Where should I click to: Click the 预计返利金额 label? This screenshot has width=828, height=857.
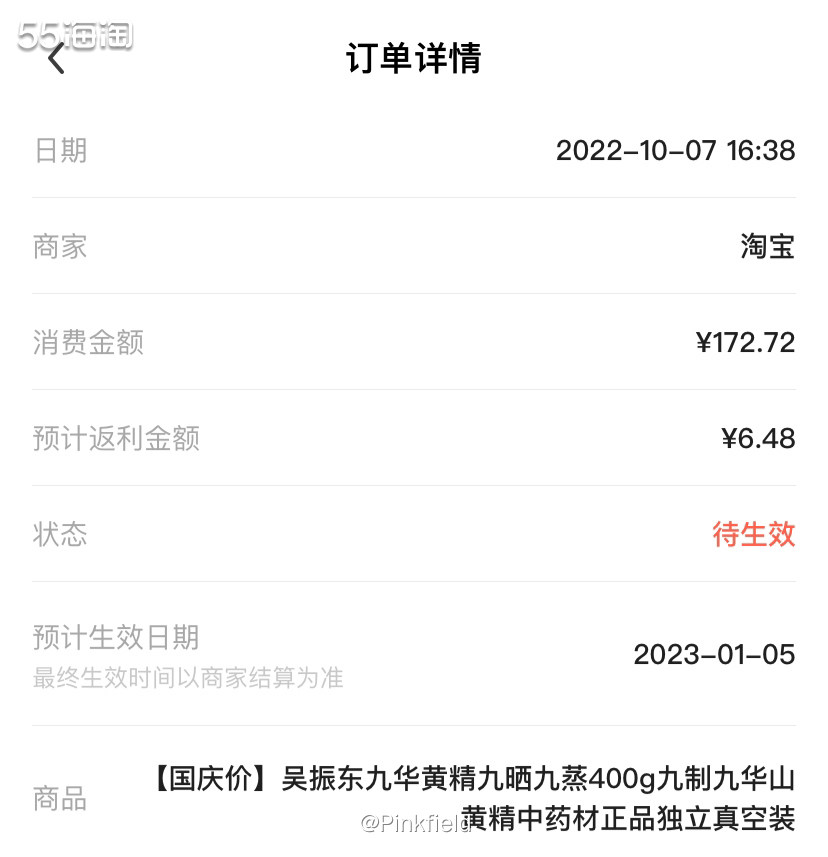(x=117, y=438)
